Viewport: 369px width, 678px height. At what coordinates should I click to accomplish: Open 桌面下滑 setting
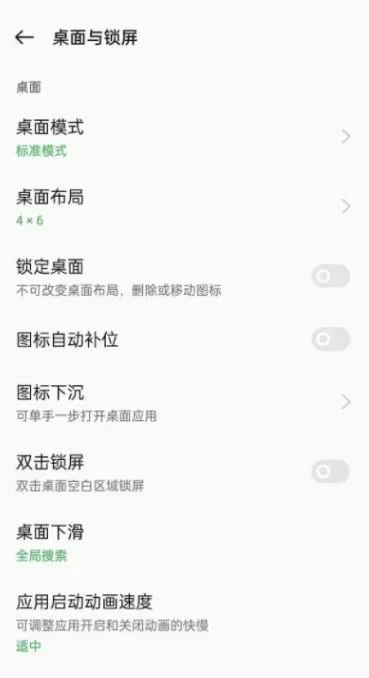pyautogui.click(x=184, y=542)
